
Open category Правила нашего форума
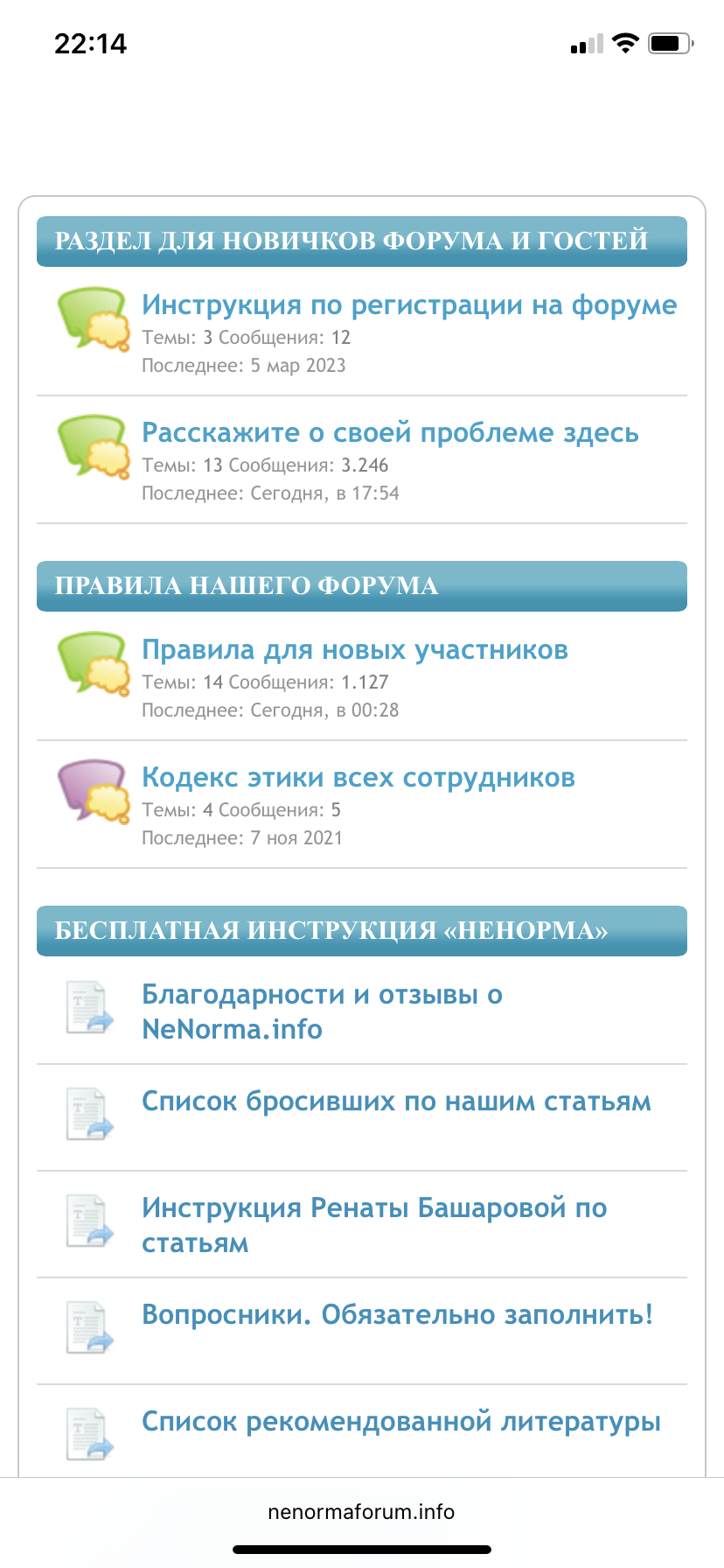[247, 585]
